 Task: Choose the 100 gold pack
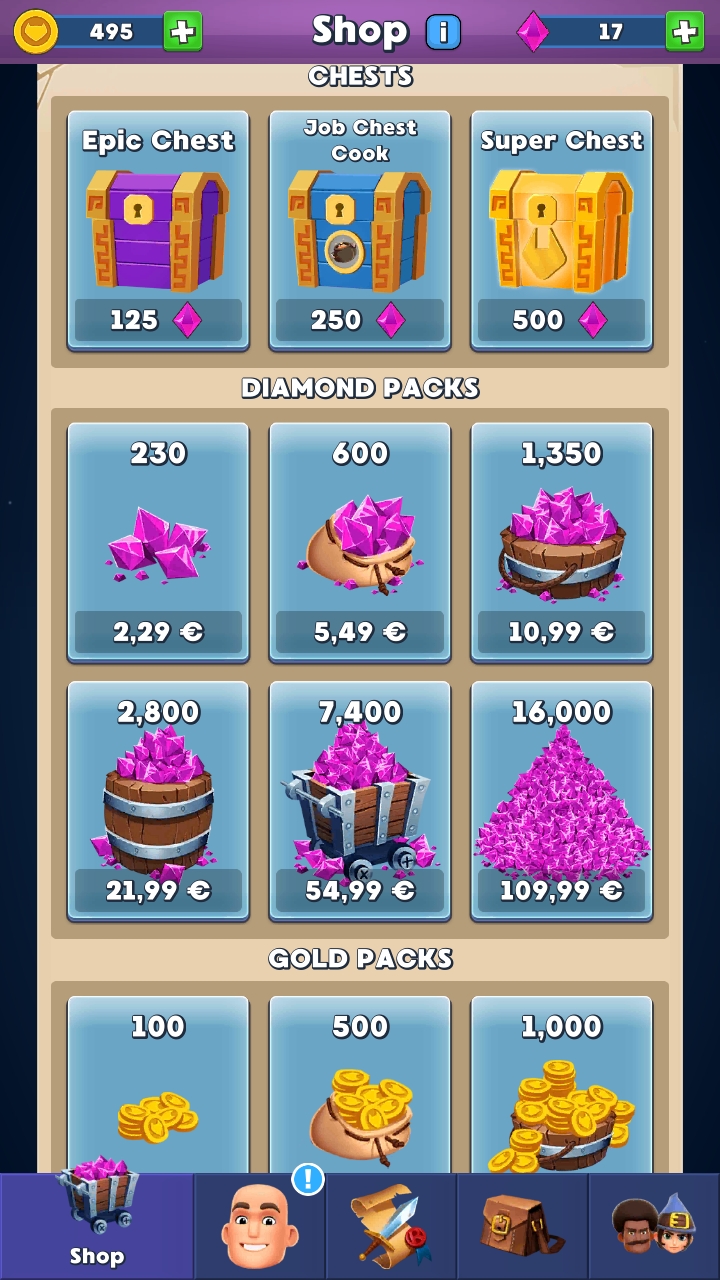point(158,1084)
